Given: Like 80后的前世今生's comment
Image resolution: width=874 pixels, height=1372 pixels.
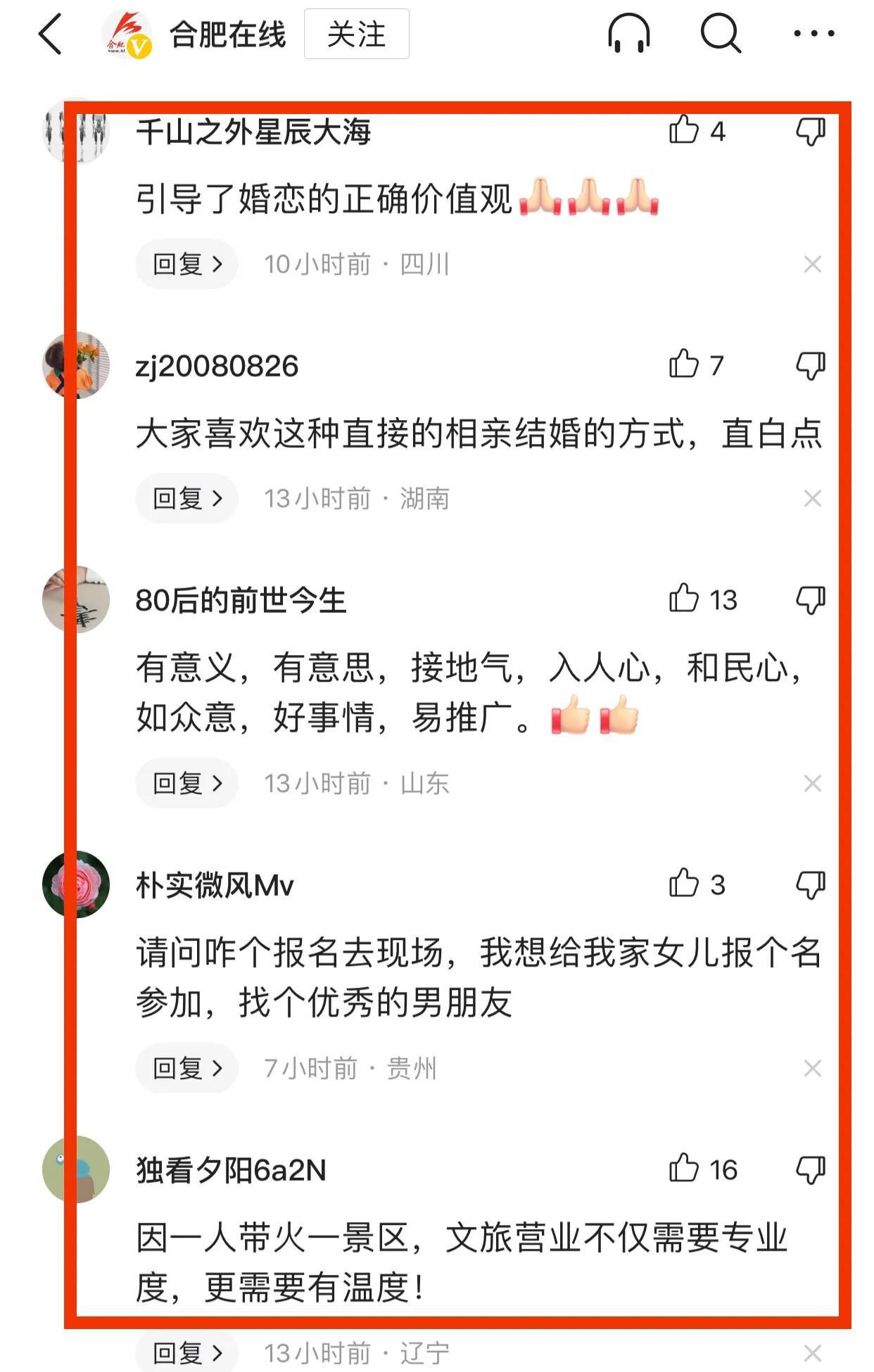Looking at the screenshot, I should (x=684, y=600).
